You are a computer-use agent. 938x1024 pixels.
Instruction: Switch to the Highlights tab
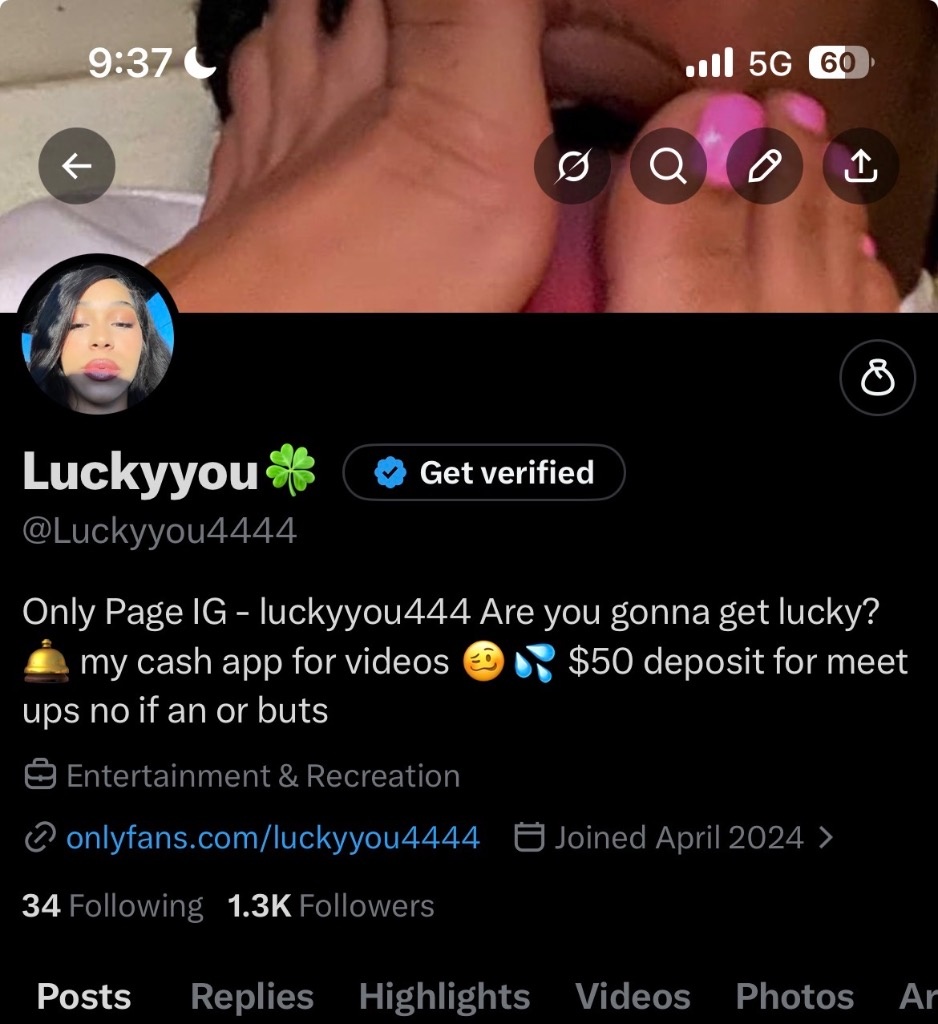coord(444,996)
